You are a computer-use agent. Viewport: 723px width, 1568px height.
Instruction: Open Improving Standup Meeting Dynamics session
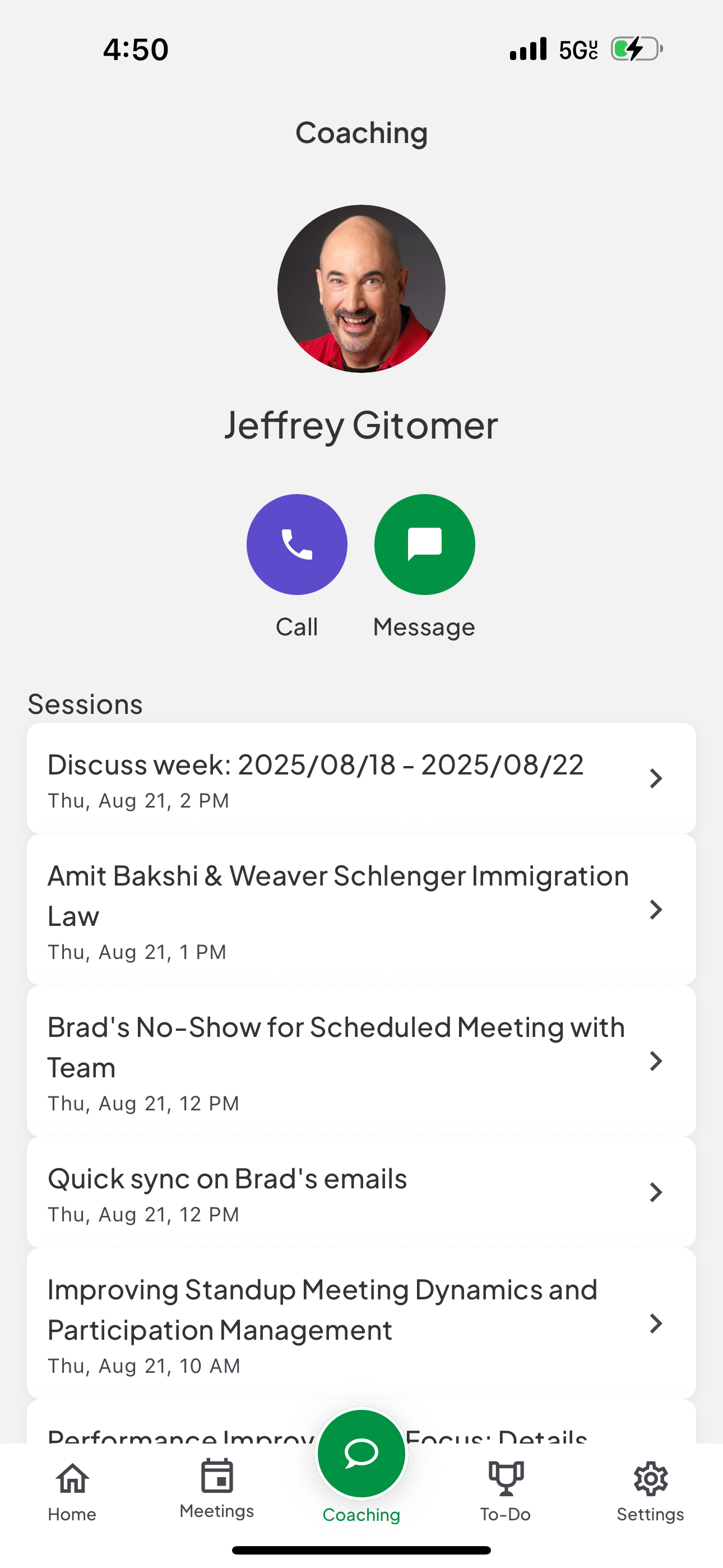pyautogui.click(x=361, y=1324)
